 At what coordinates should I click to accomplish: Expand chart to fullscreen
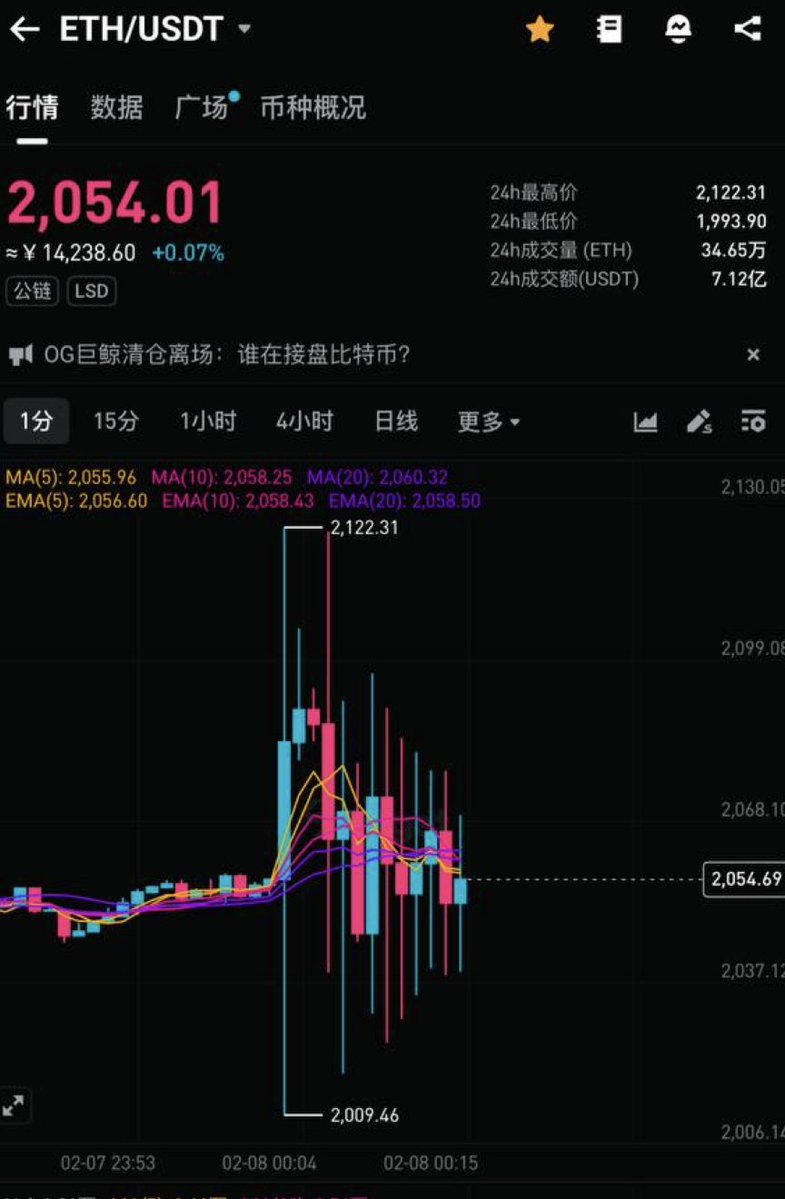point(14,1105)
